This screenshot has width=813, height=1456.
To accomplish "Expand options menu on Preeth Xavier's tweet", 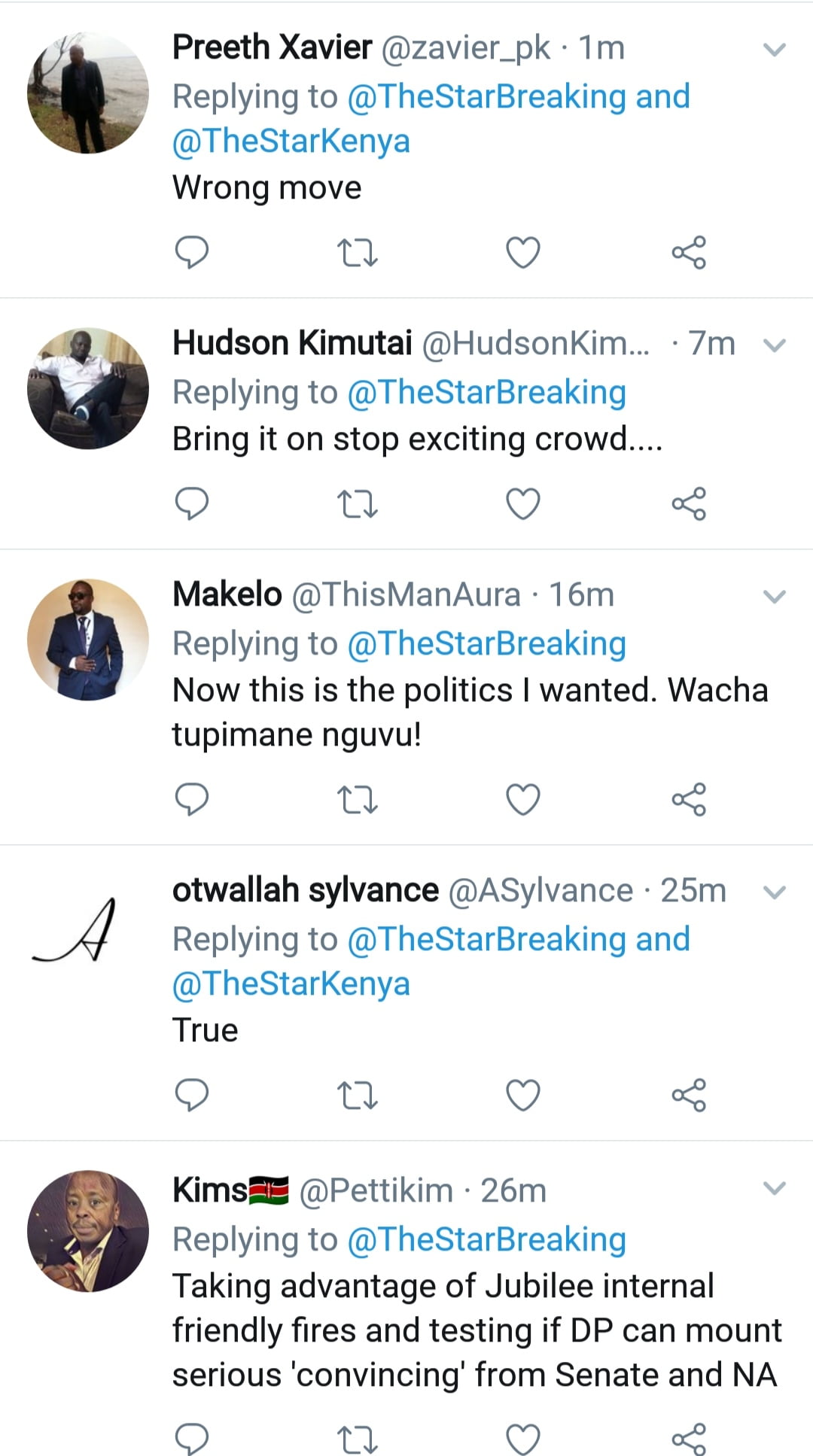I will point(775,50).
